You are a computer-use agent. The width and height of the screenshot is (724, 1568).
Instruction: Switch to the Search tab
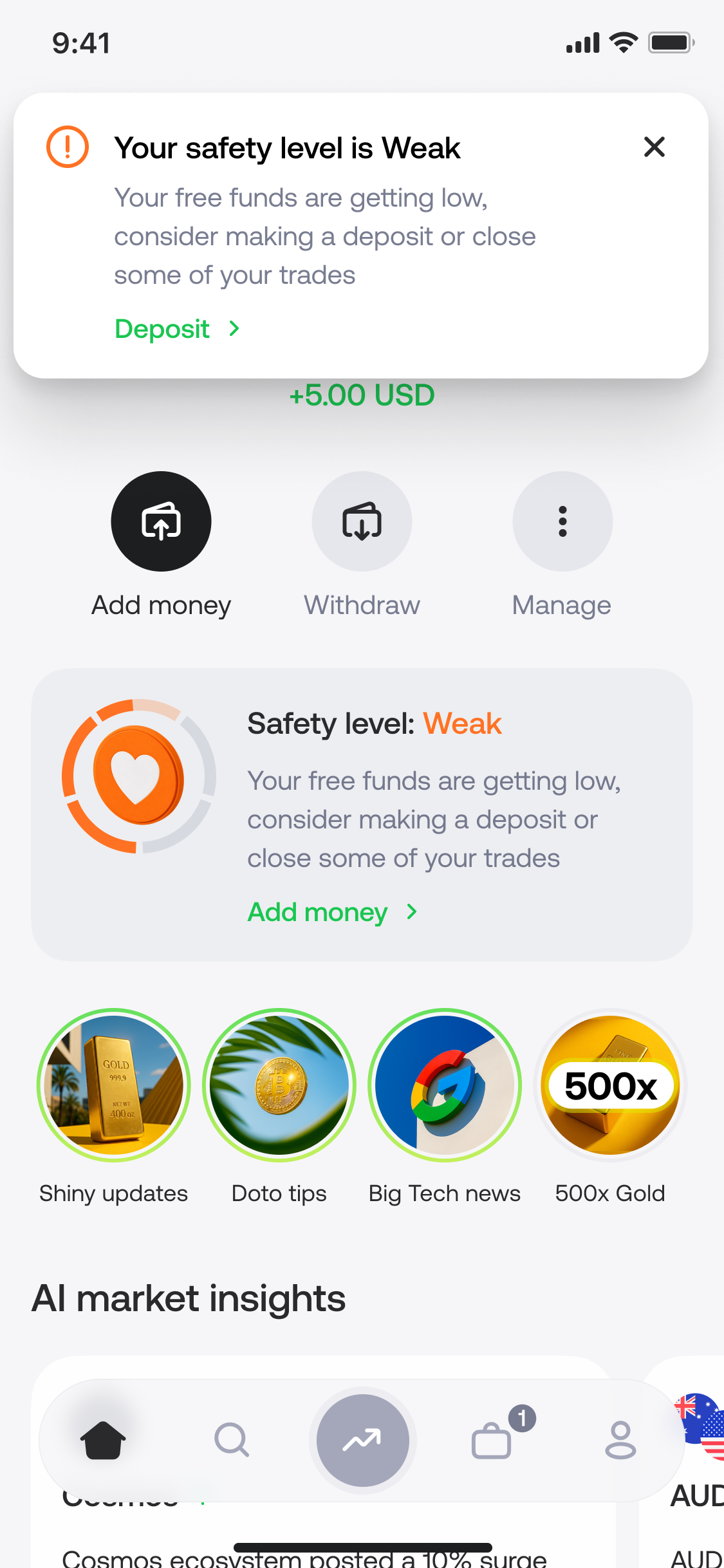pyautogui.click(x=232, y=1440)
